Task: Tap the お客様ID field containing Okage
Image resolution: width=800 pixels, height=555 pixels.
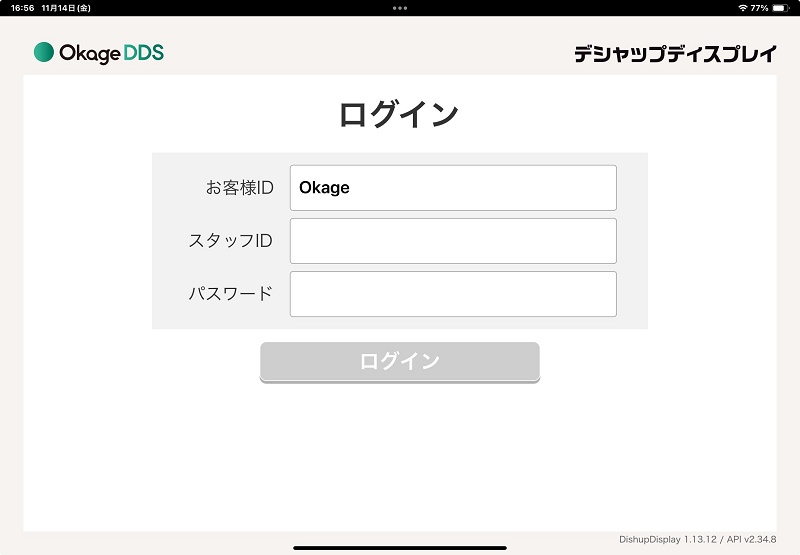Action: pyautogui.click(x=453, y=188)
